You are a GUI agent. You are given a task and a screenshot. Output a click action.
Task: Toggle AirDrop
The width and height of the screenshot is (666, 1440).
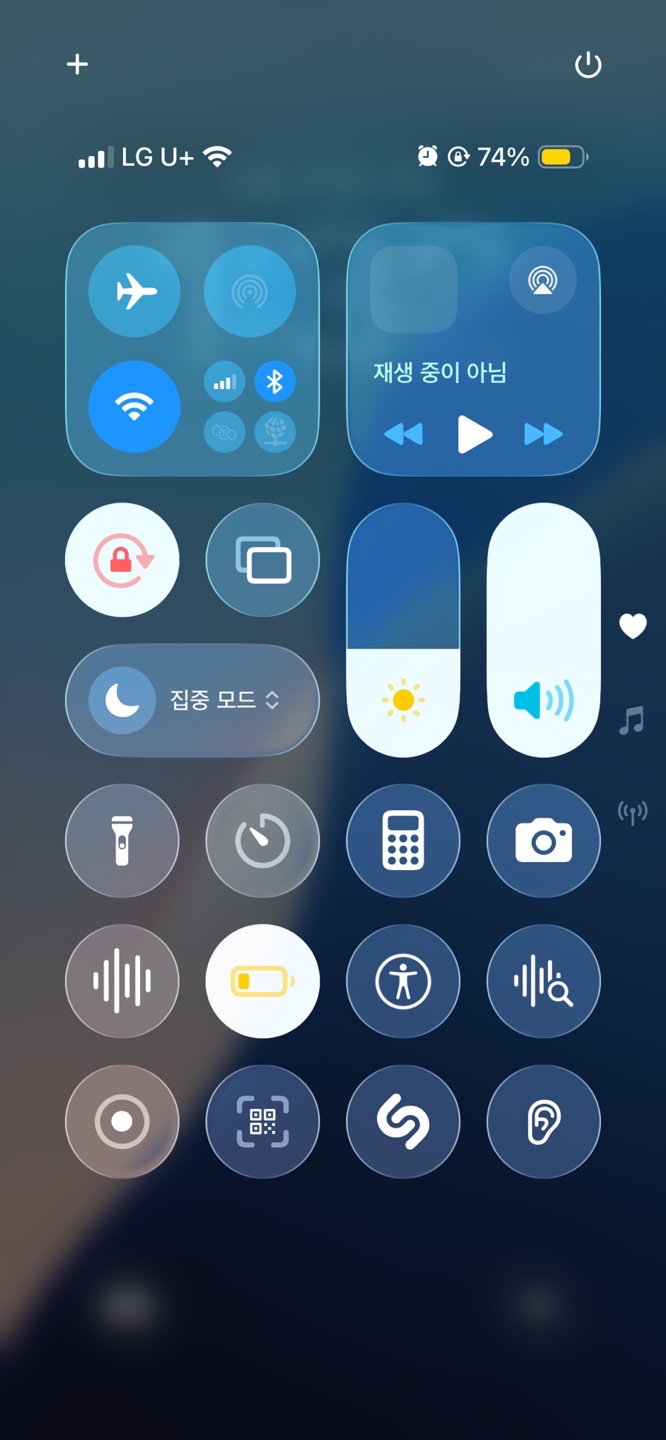point(250,292)
